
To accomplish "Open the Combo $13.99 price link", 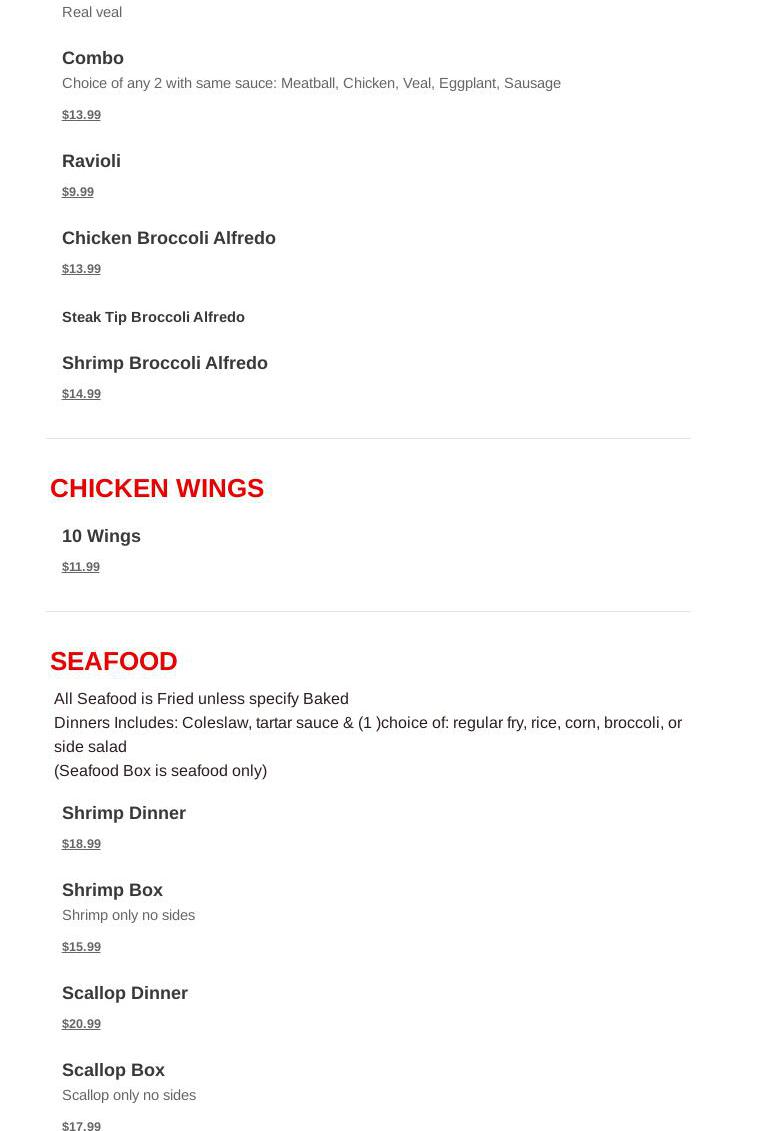I will coord(81,115).
